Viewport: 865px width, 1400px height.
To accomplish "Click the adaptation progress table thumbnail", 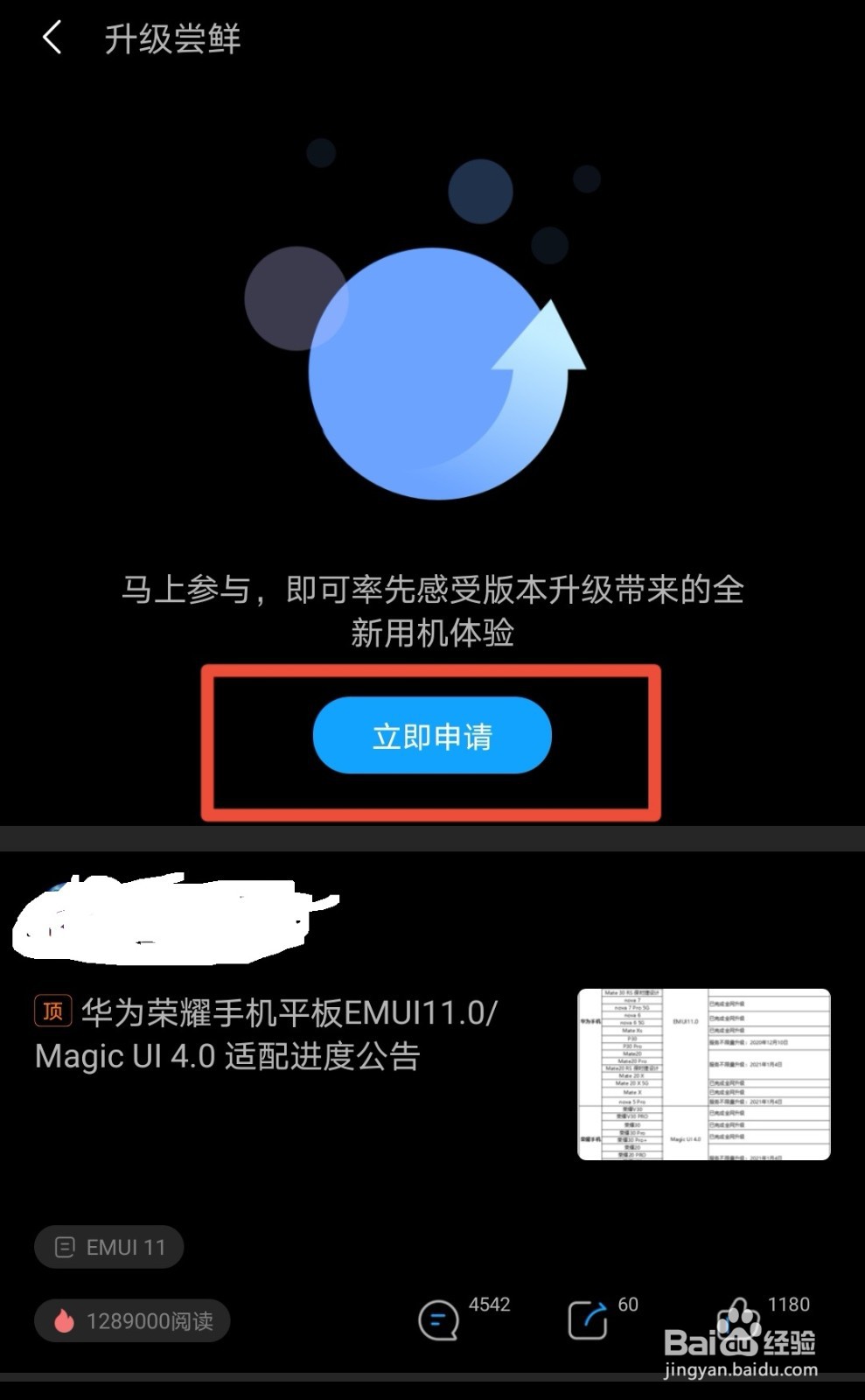I will (x=704, y=1074).
